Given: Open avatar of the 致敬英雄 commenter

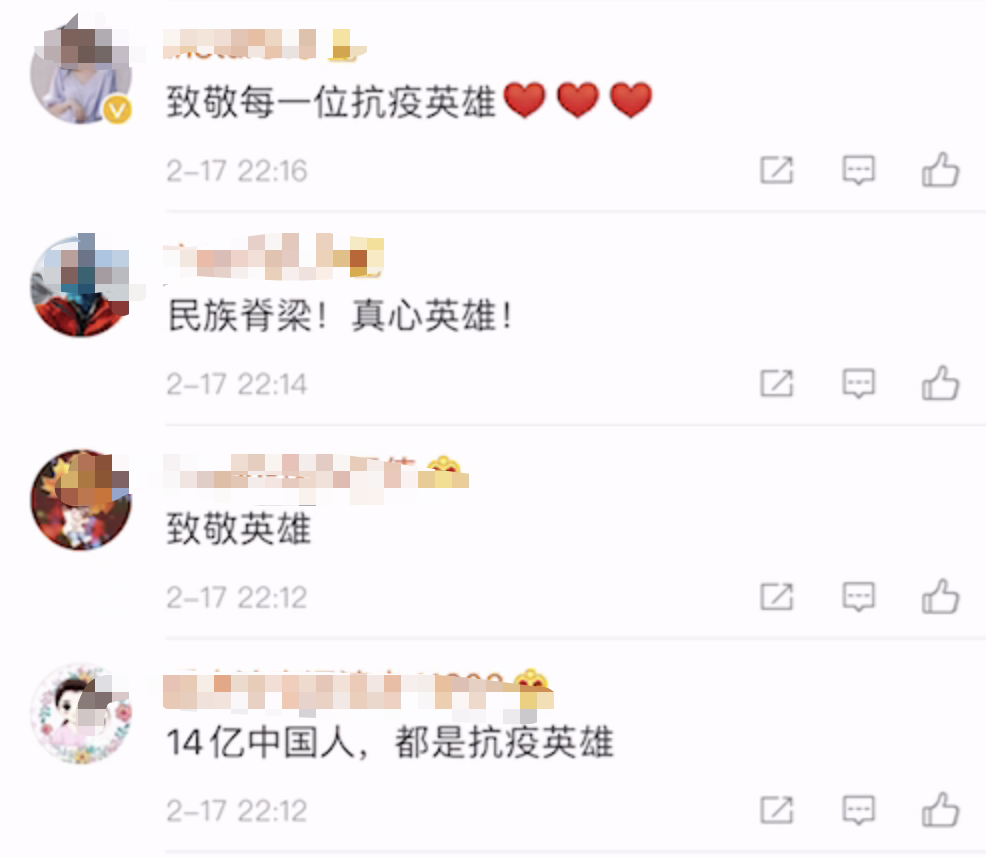Looking at the screenshot, I should (x=81, y=499).
